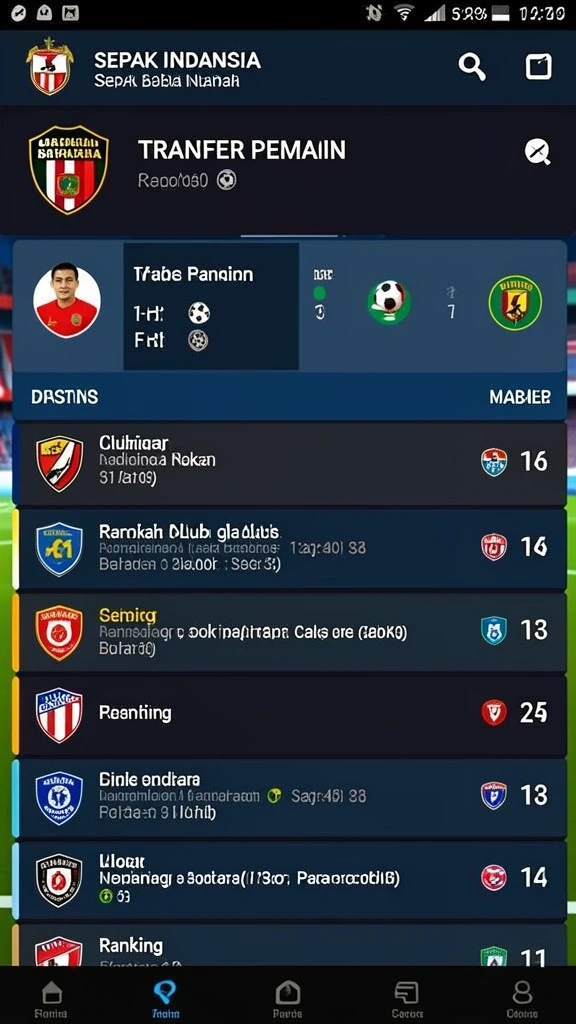Open search in the top app bar
The width and height of the screenshot is (576, 1024).
coord(472,67)
